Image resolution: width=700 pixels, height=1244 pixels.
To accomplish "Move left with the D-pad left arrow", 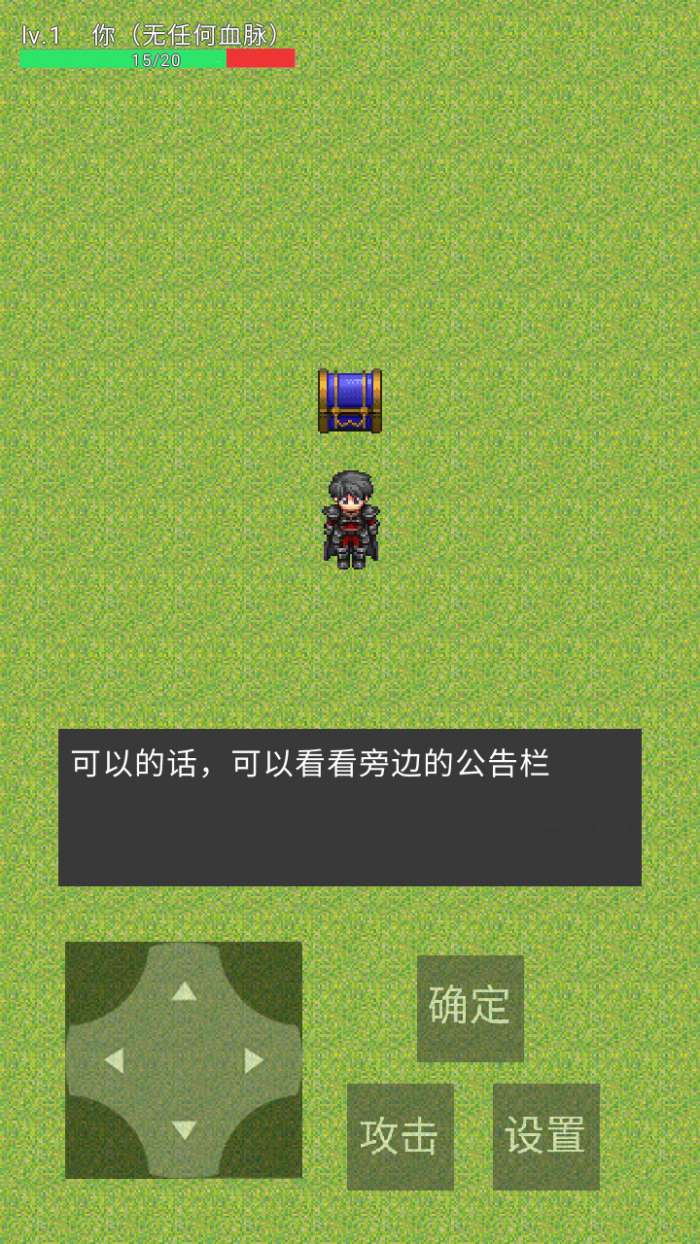I will pos(114,1060).
